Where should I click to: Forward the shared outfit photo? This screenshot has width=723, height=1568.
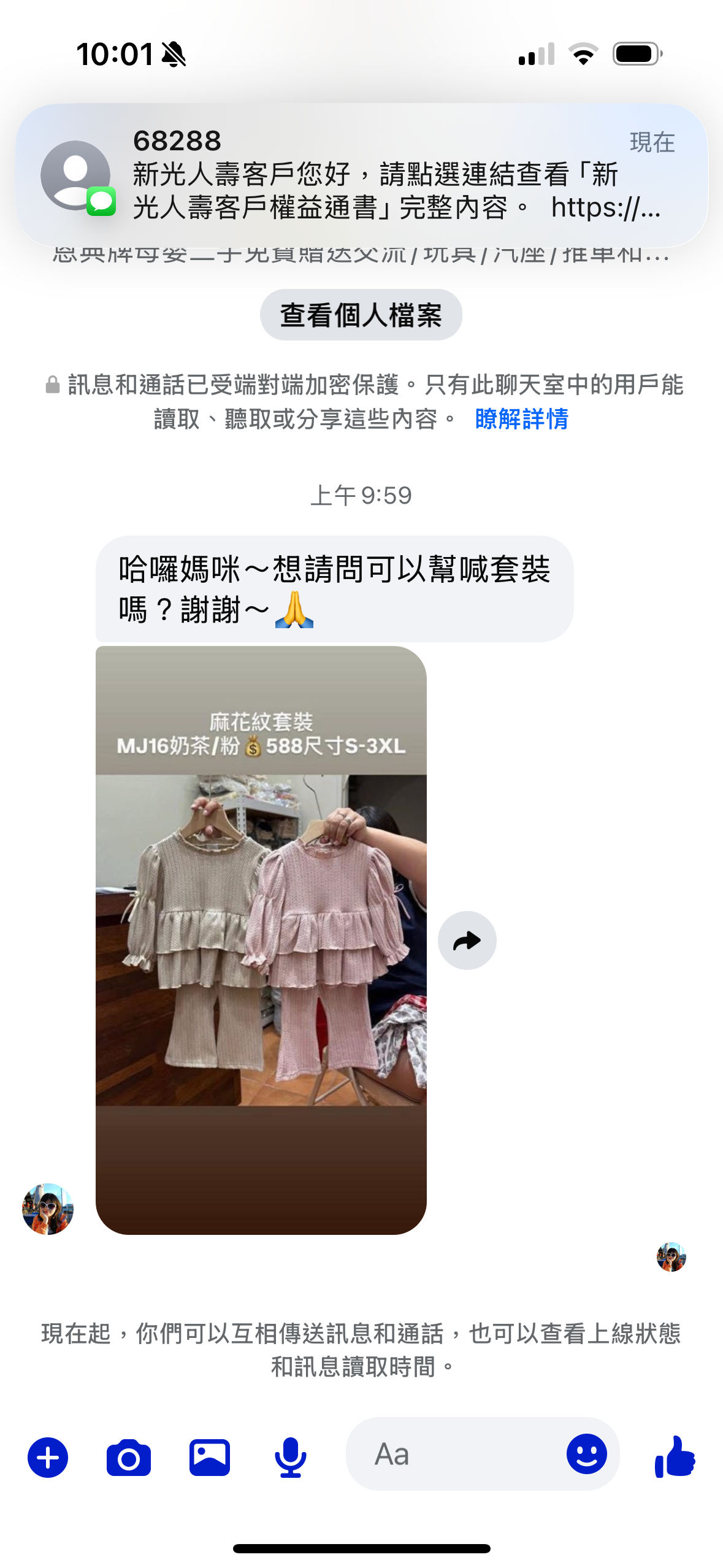pos(467,940)
